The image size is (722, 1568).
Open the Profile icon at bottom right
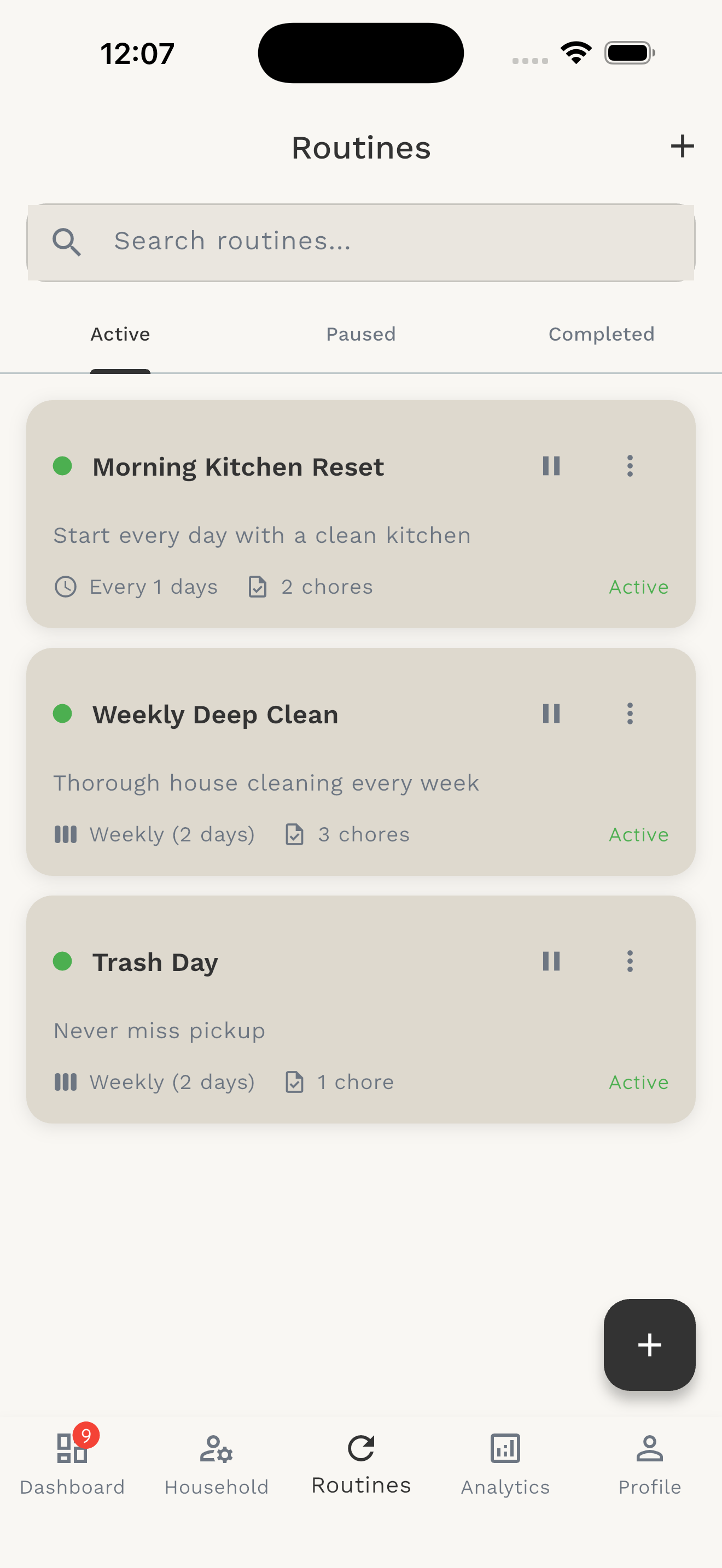click(x=650, y=1449)
